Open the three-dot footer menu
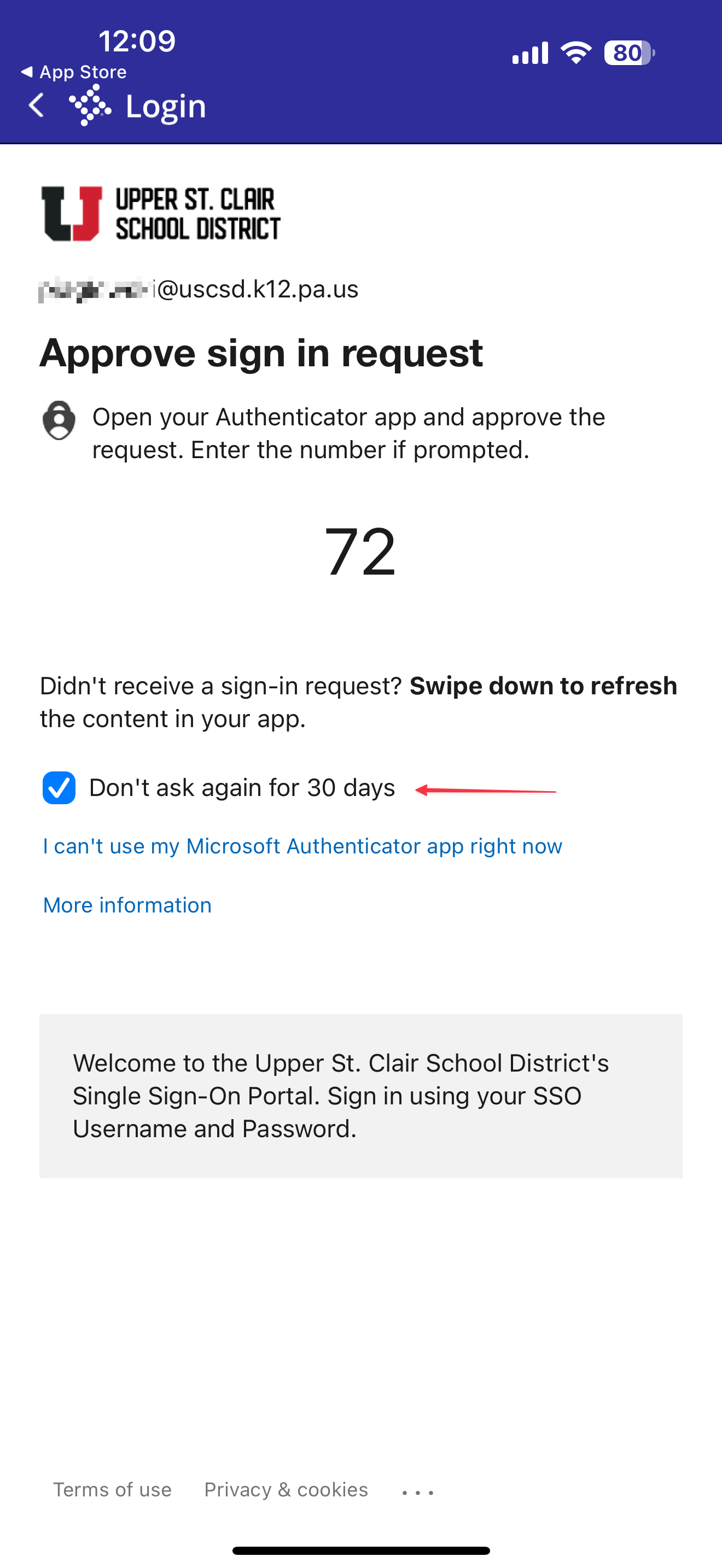This screenshot has width=722, height=1568. pos(418,1493)
